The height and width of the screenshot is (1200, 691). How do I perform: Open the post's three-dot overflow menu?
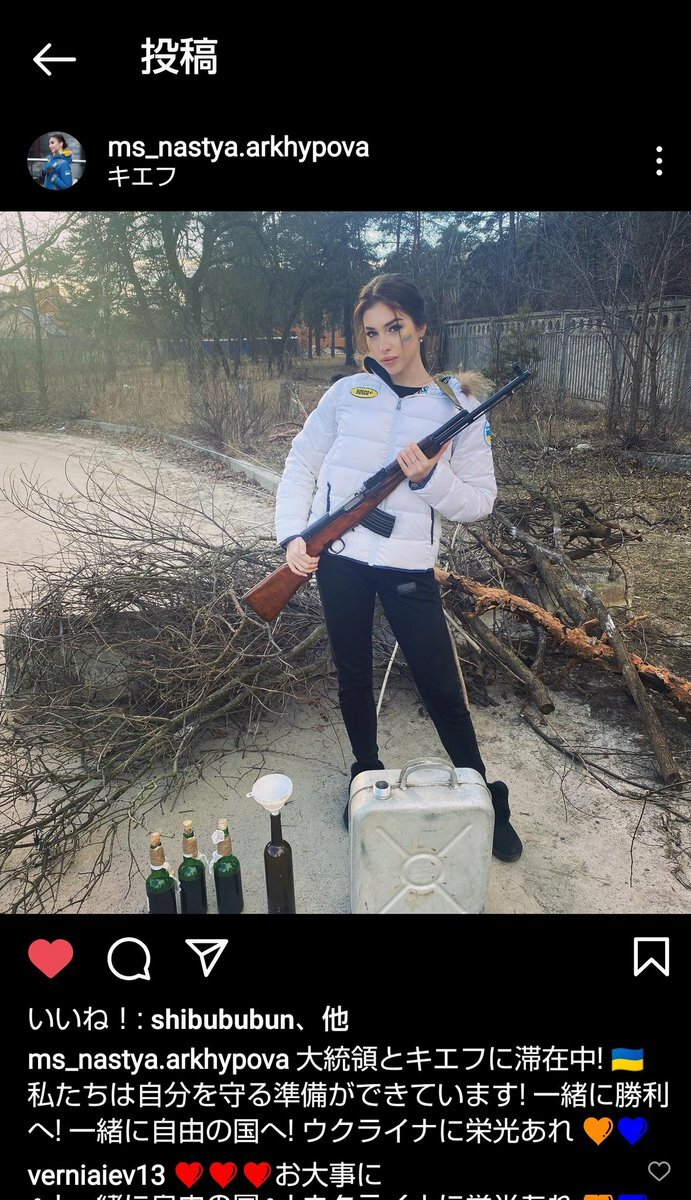tap(658, 161)
